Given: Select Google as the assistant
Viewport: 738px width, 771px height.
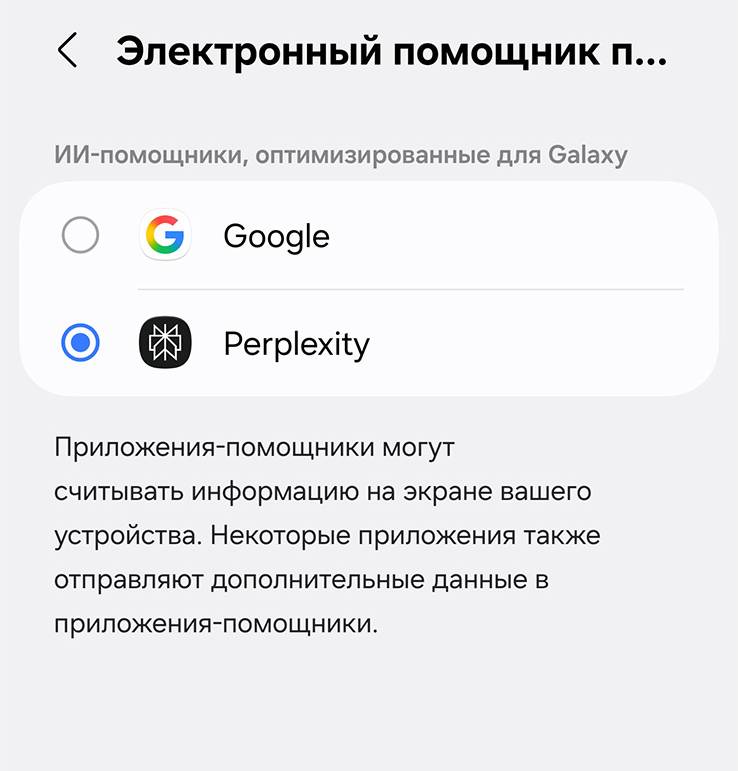Looking at the screenshot, I should (x=80, y=236).
